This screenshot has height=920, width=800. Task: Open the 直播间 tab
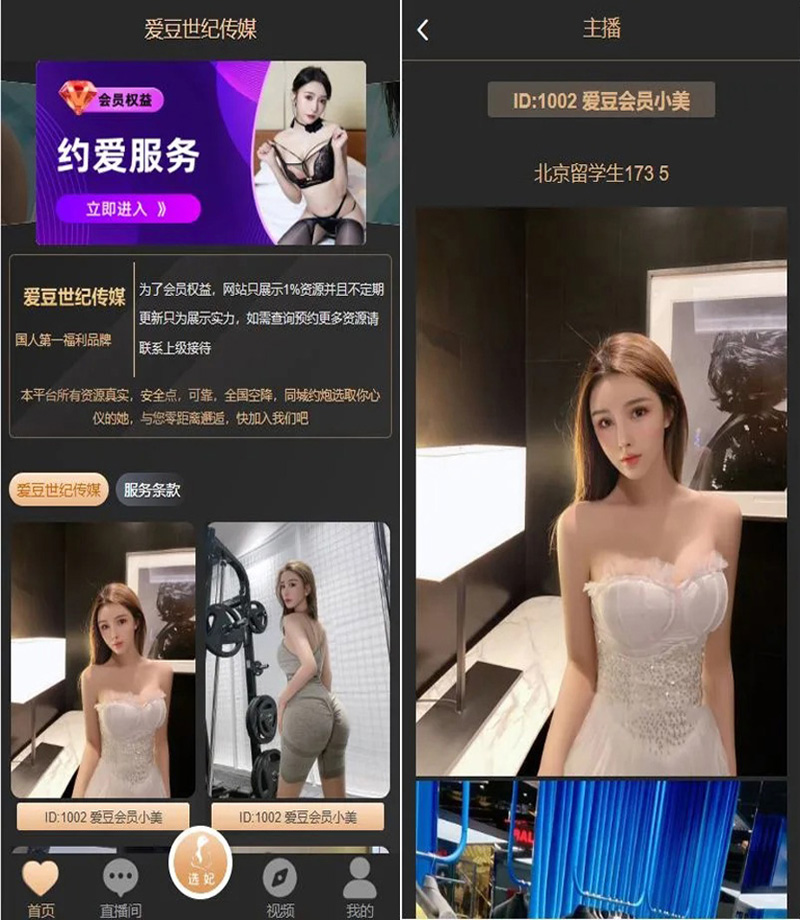(x=121, y=887)
